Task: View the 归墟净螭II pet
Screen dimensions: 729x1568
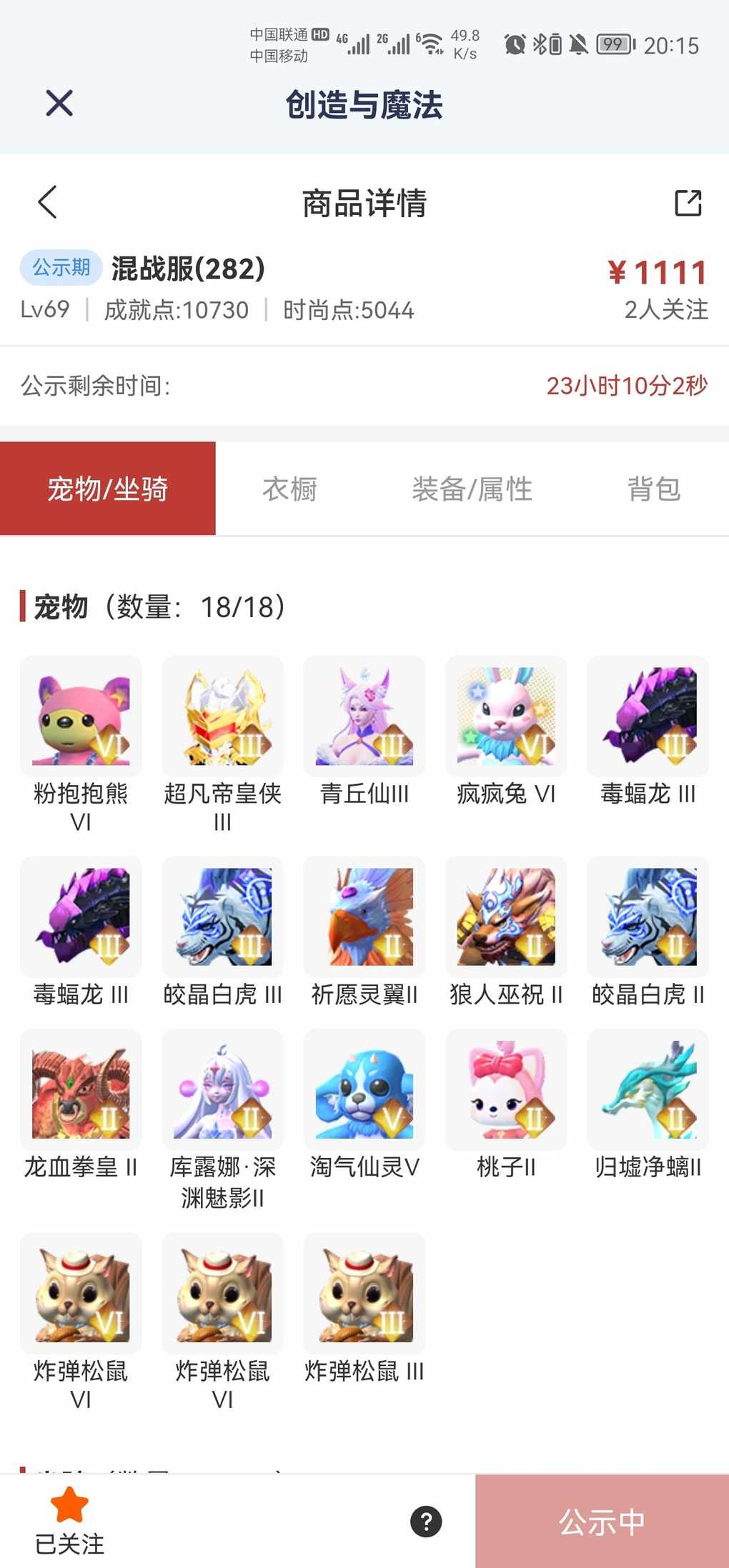Action: (x=648, y=1089)
